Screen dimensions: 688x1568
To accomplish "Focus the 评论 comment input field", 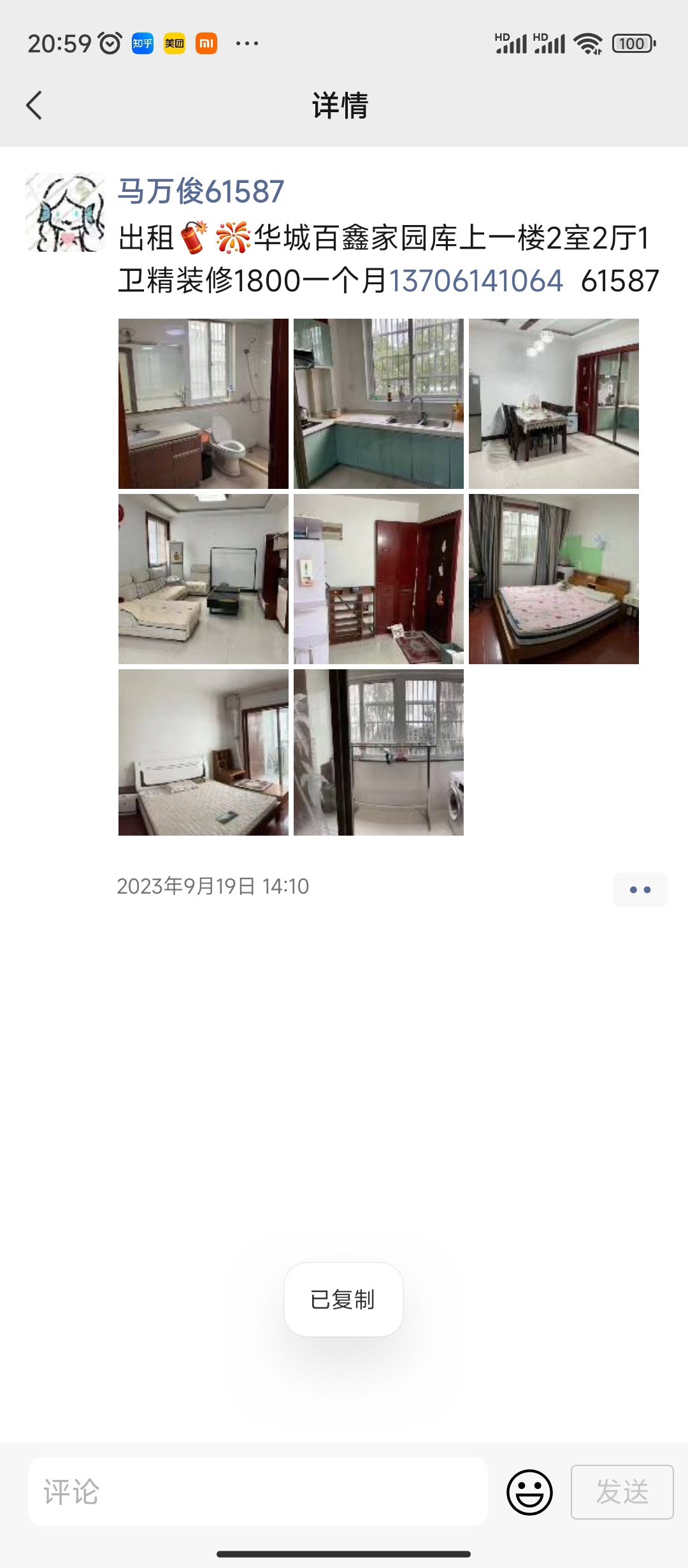I will 258,1492.
